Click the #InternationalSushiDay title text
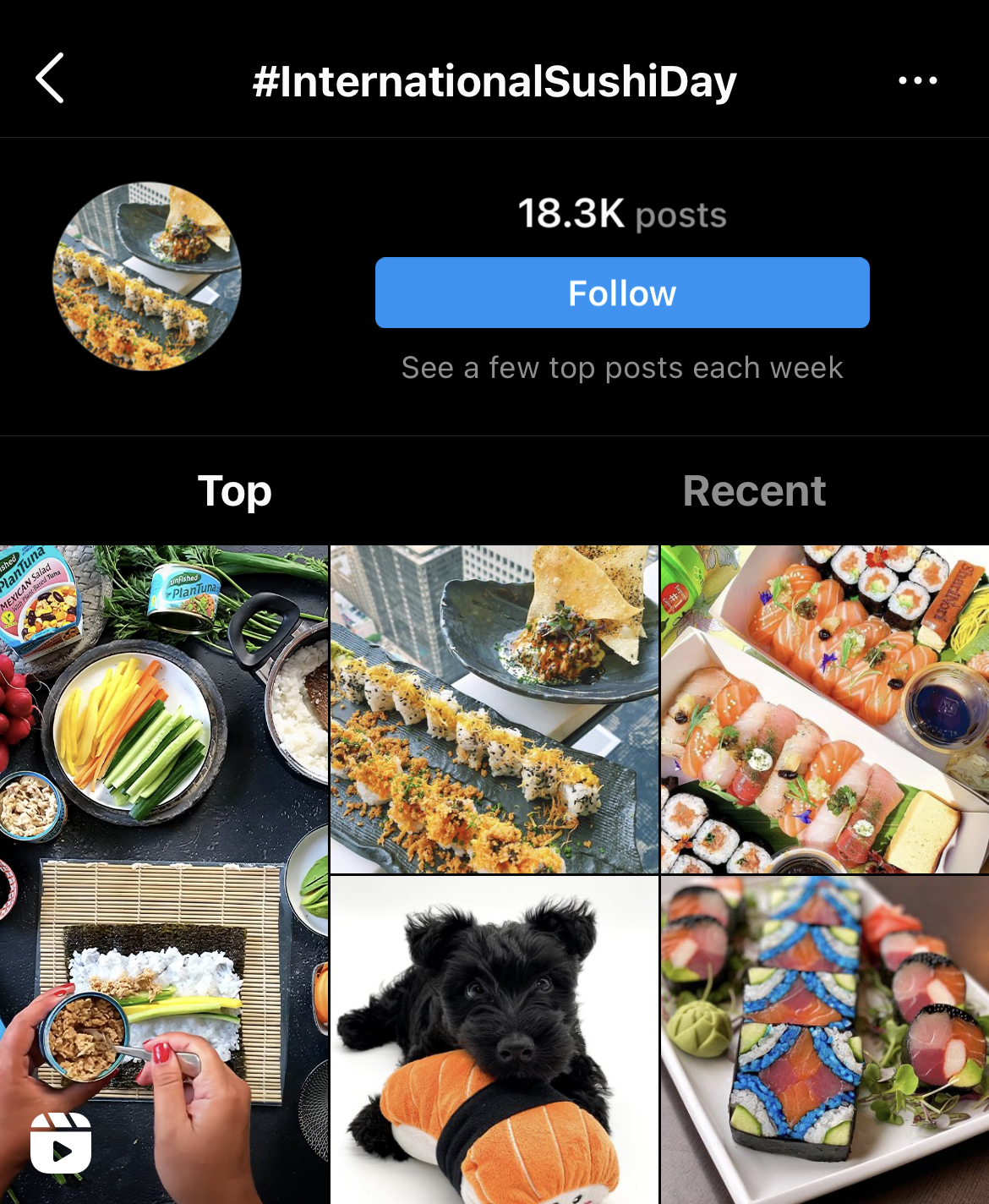Viewport: 989px width, 1204px height. click(494, 80)
